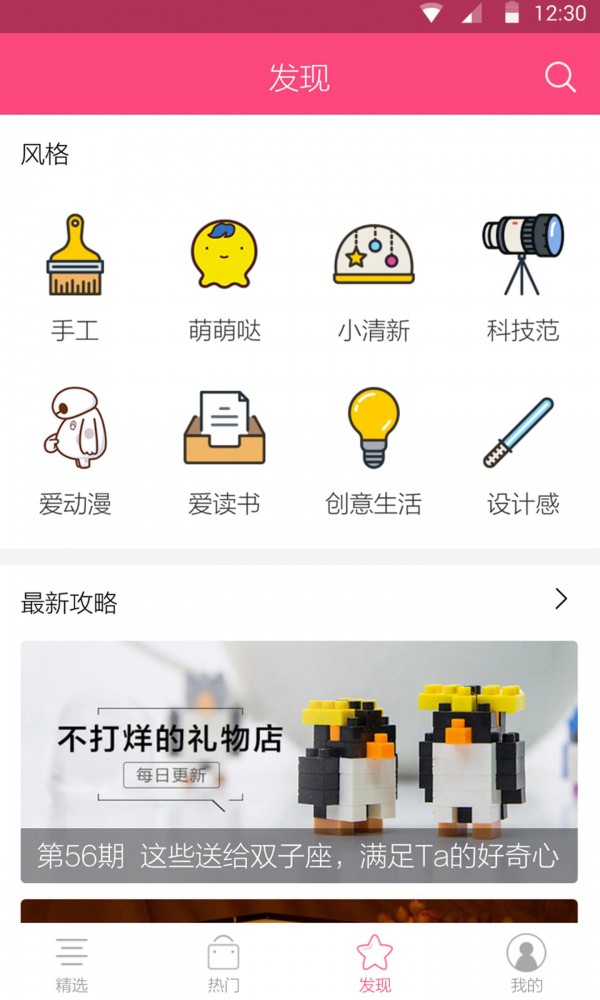Browse the 小清新 style category

tap(374, 275)
